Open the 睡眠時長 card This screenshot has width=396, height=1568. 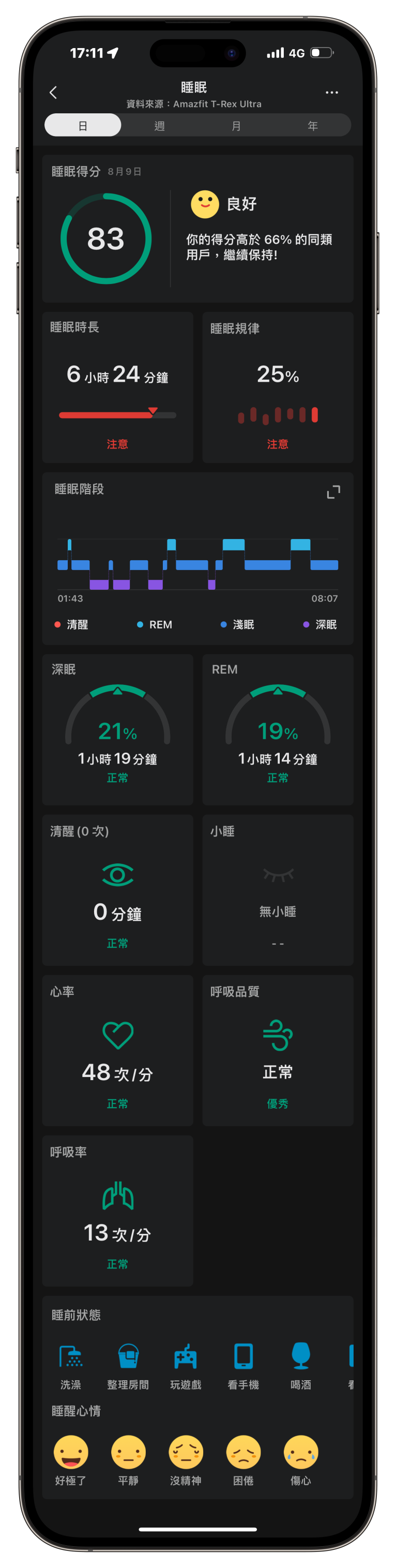click(x=117, y=388)
